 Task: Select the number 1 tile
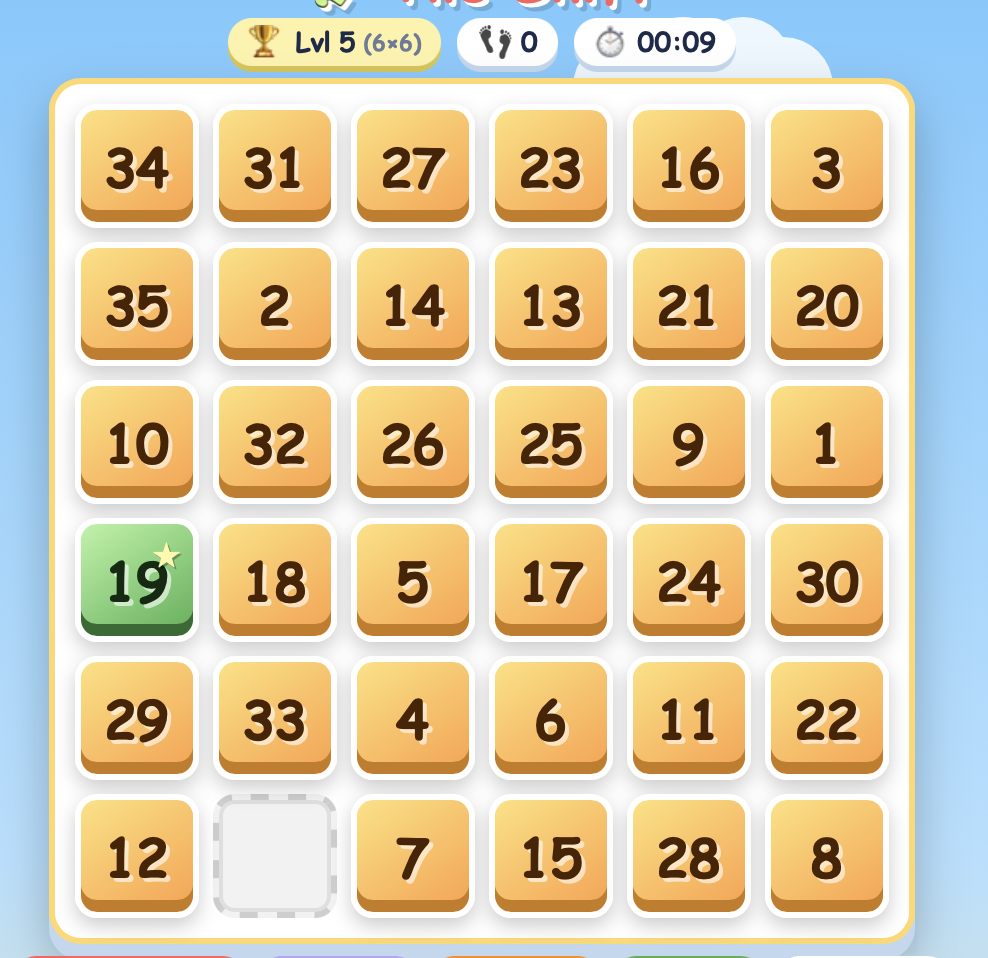point(827,441)
